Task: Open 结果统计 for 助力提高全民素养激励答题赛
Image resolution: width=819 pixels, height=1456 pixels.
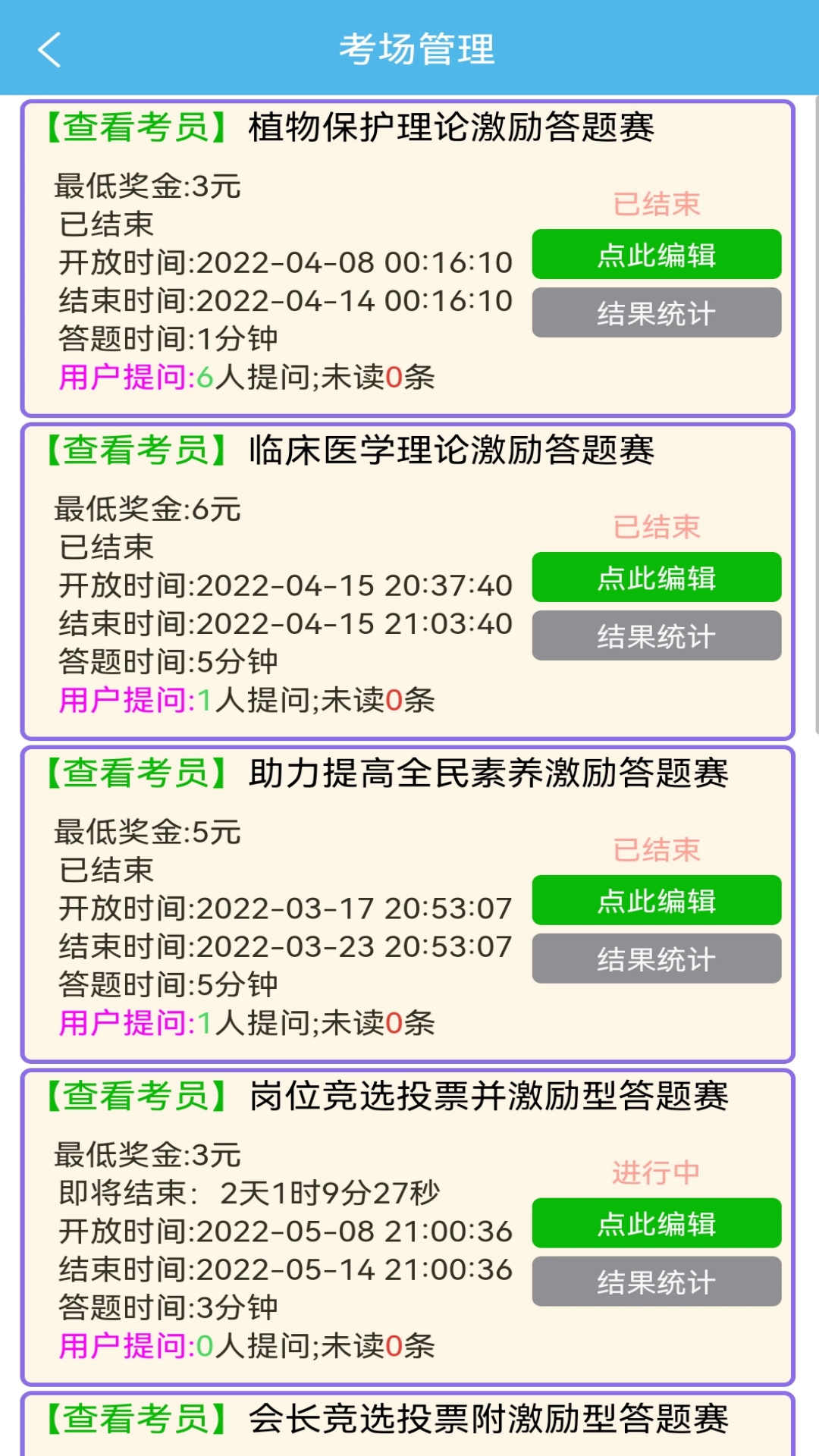Action: click(656, 959)
